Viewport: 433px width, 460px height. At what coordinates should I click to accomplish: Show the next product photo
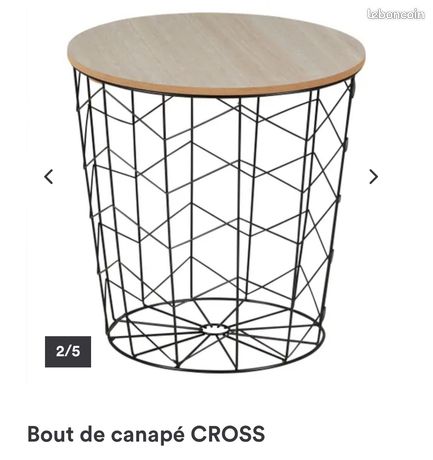tap(374, 177)
